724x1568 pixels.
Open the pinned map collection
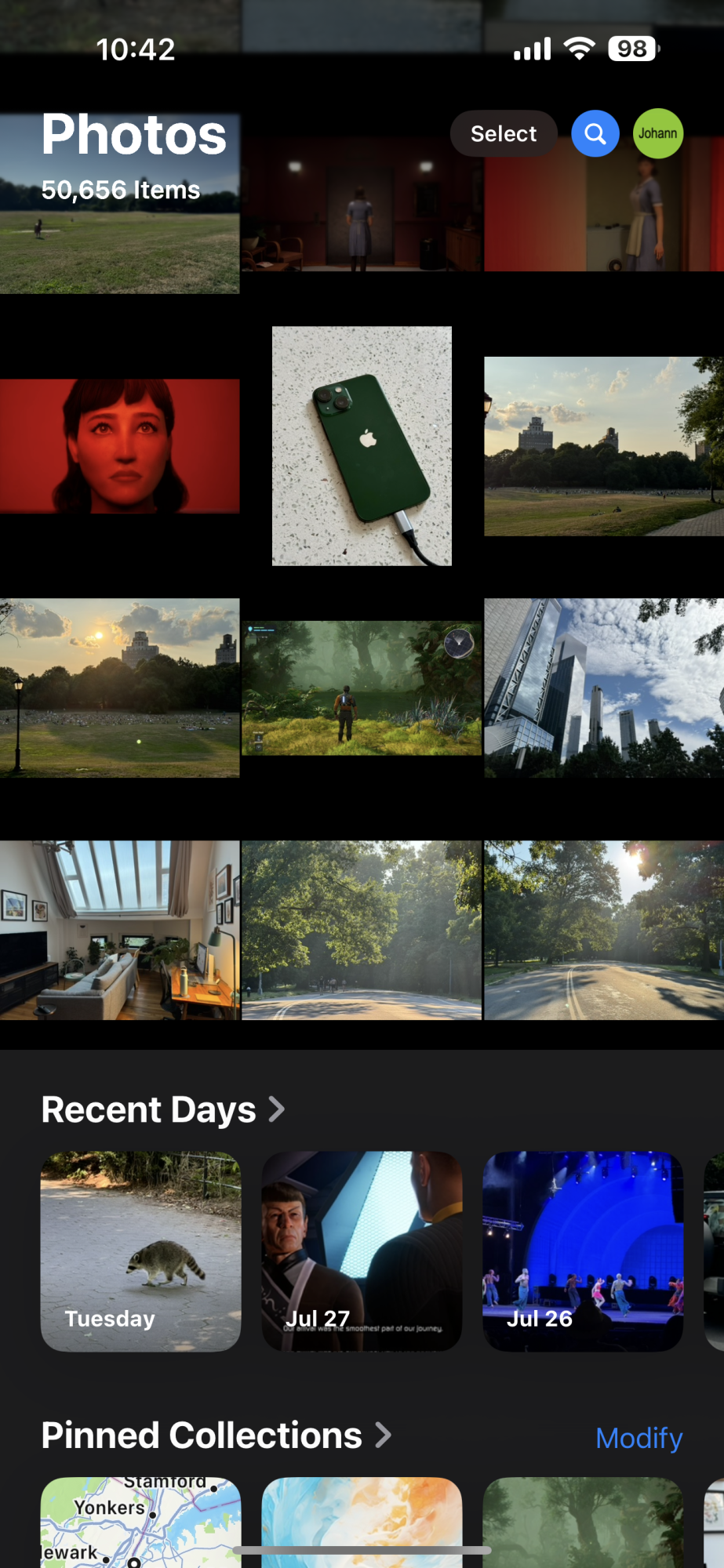(141, 1521)
